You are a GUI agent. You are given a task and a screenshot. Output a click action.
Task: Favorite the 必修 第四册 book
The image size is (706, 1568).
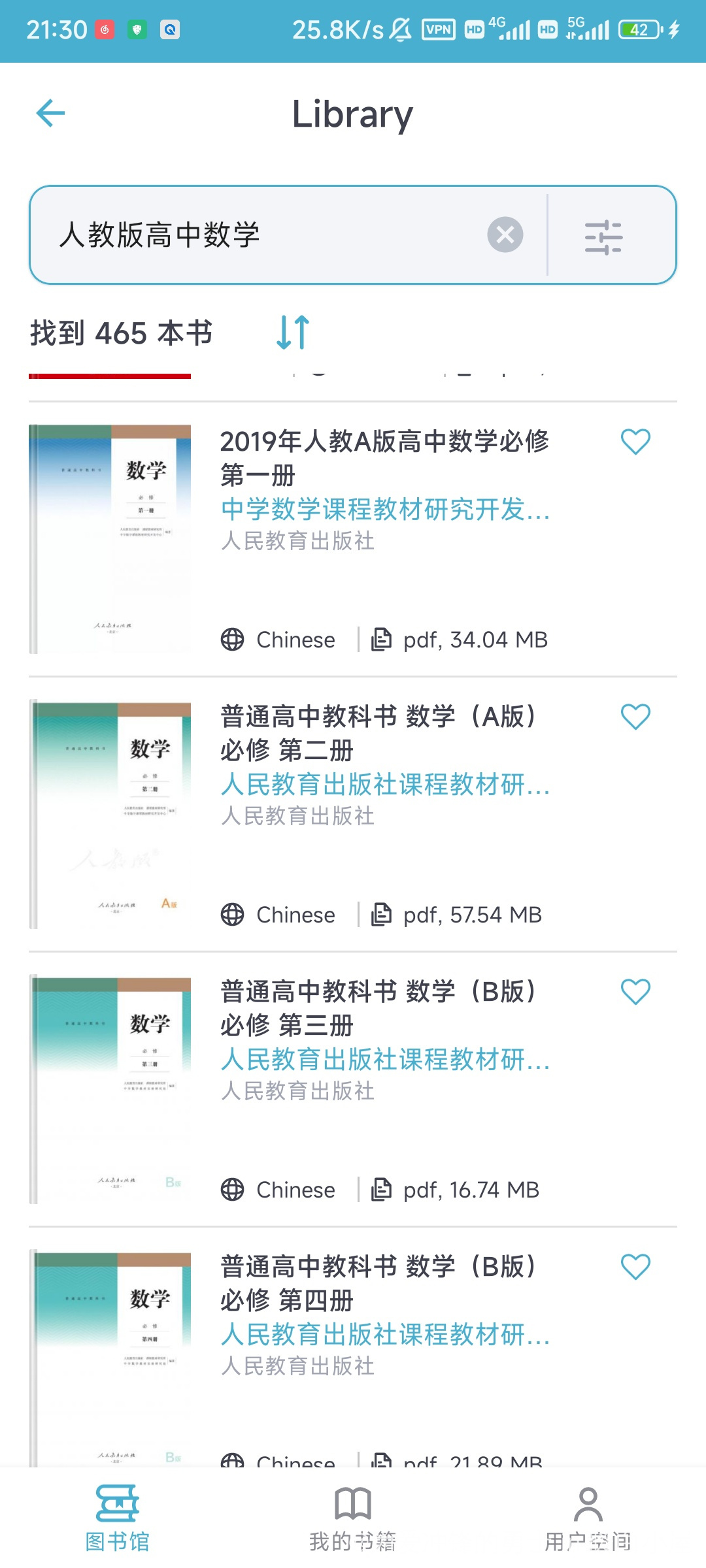pyautogui.click(x=635, y=1267)
